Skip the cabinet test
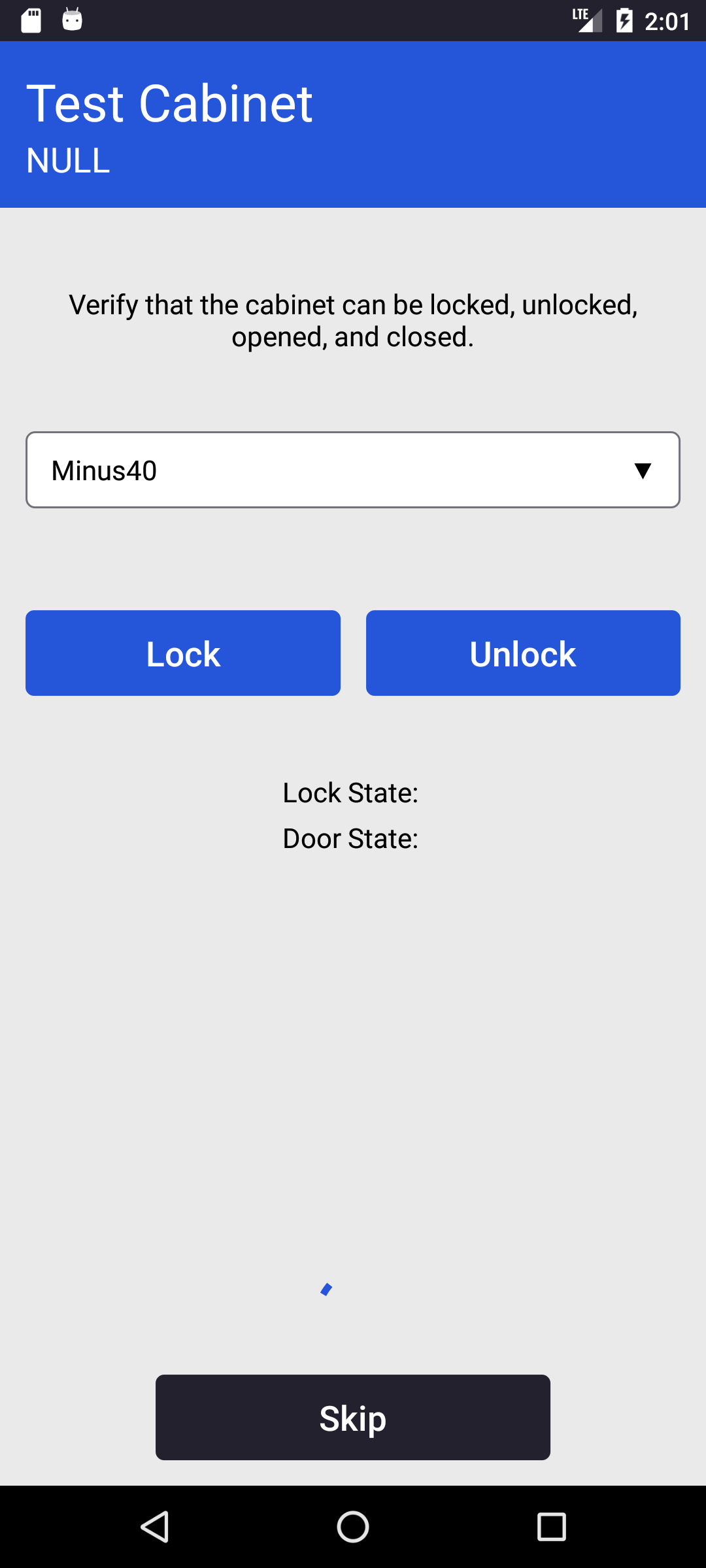This screenshot has height=1568, width=706. 353,1418
